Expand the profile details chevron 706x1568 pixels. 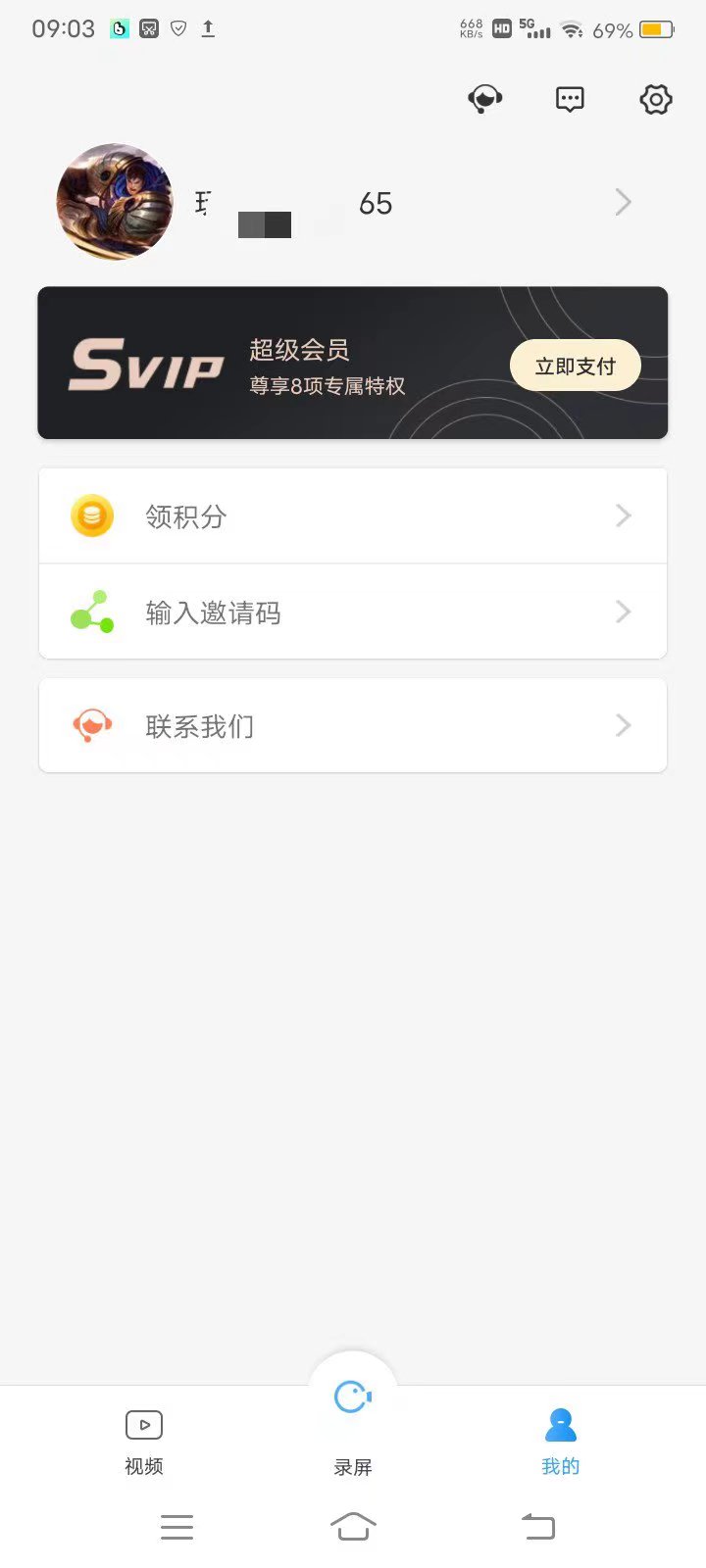point(623,202)
